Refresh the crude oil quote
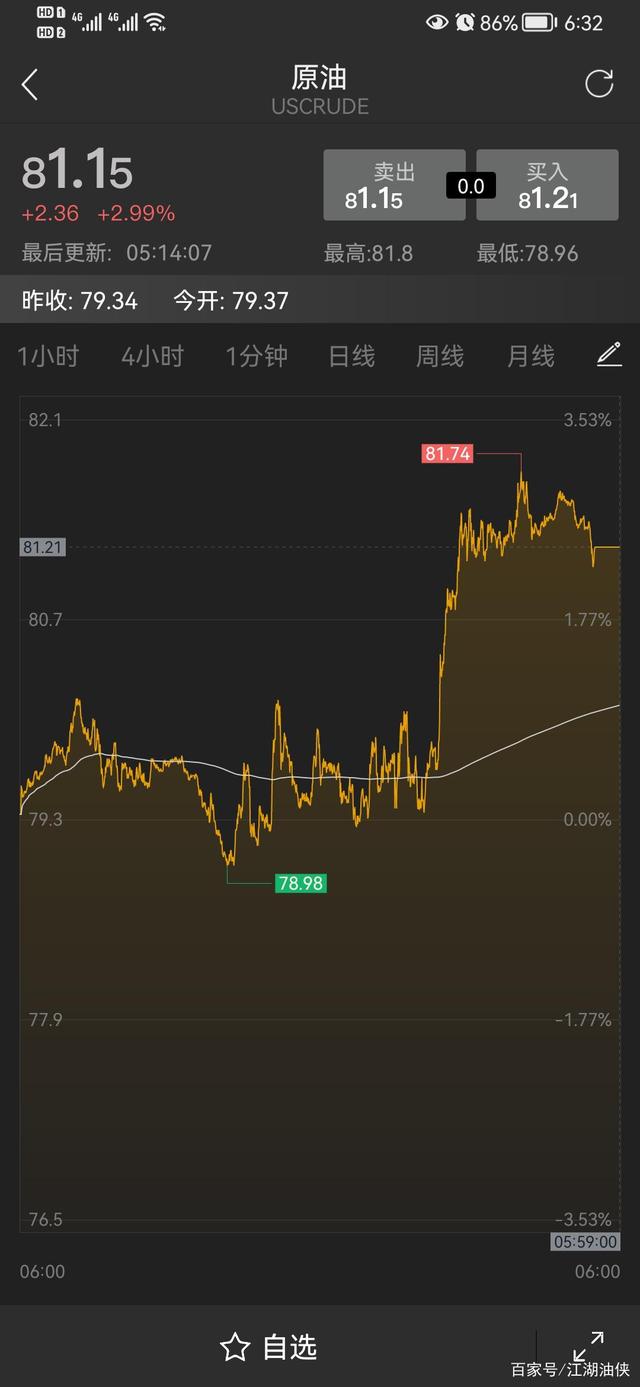This screenshot has height=1387, width=640. point(599,84)
